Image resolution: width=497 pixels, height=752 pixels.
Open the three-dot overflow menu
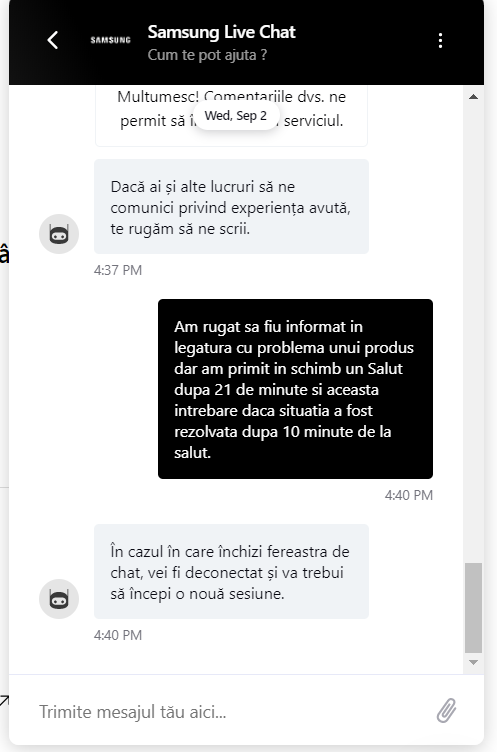click(440, 40)
